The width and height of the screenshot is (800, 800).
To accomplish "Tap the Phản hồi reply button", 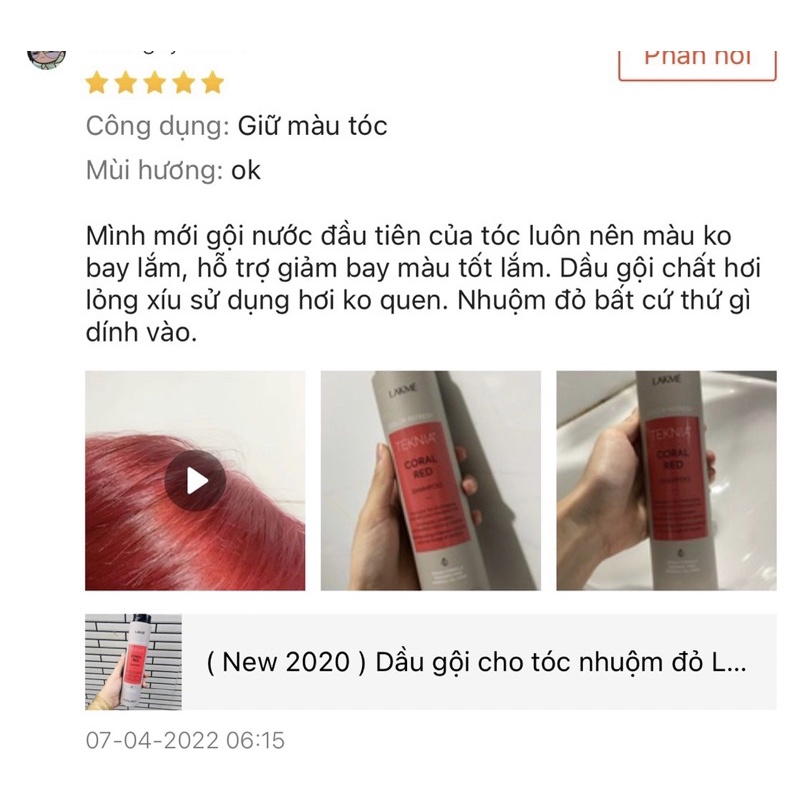I will (697, 58).
